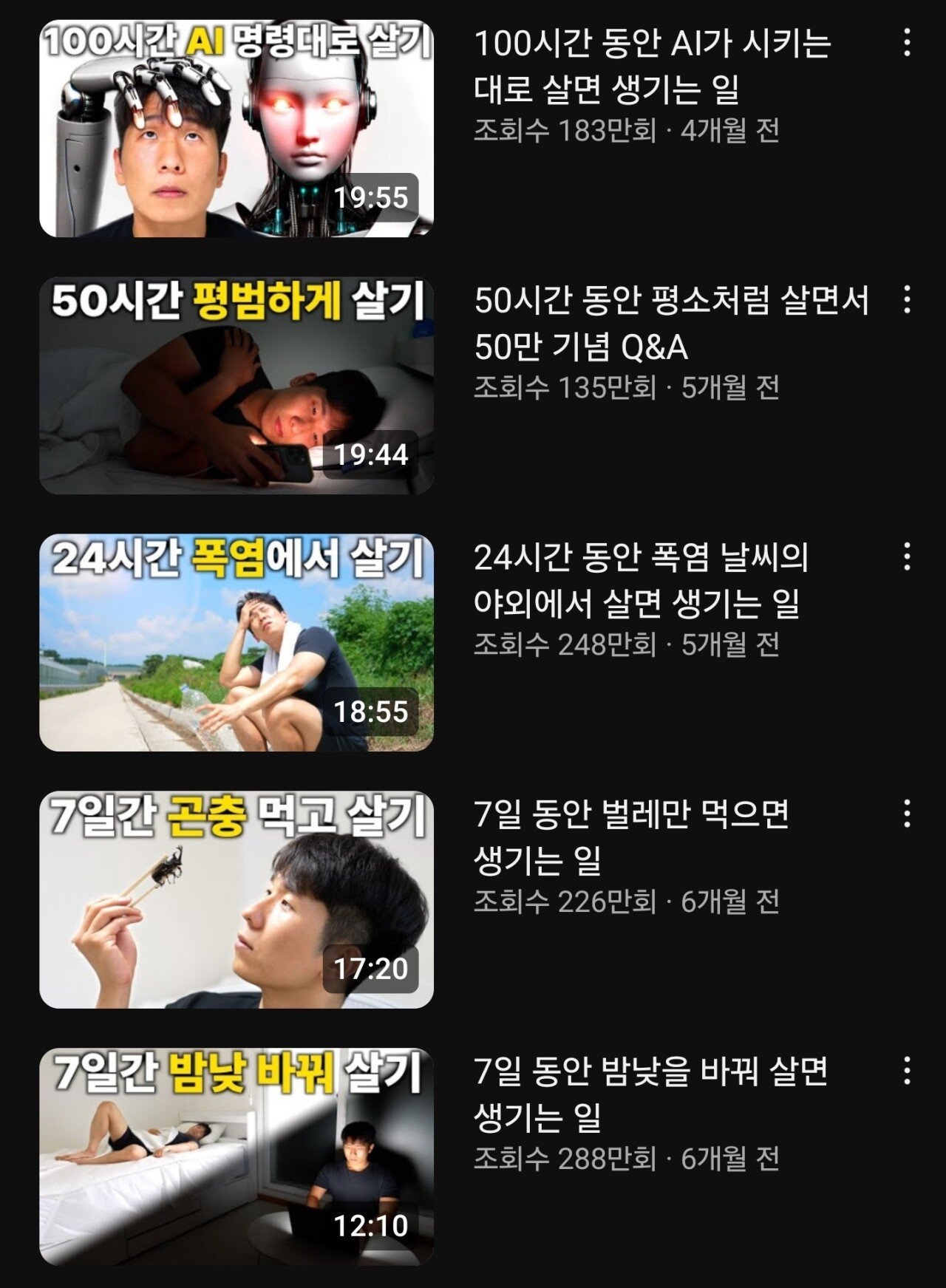Screen dimensions: 946x1288
Task: Open more options for the 100시간 AI video
Action: pos(907,43)
